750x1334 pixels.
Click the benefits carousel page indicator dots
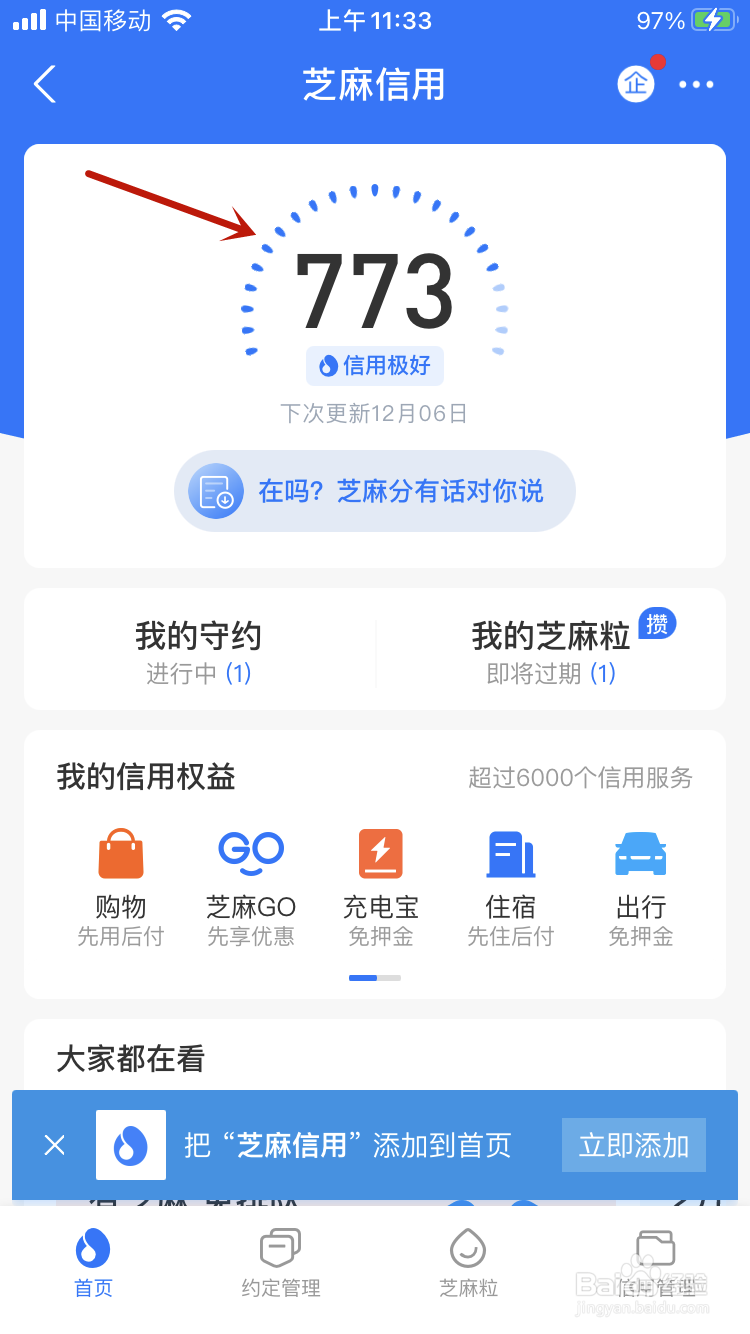pyautogui.click(x=374, y=978)
